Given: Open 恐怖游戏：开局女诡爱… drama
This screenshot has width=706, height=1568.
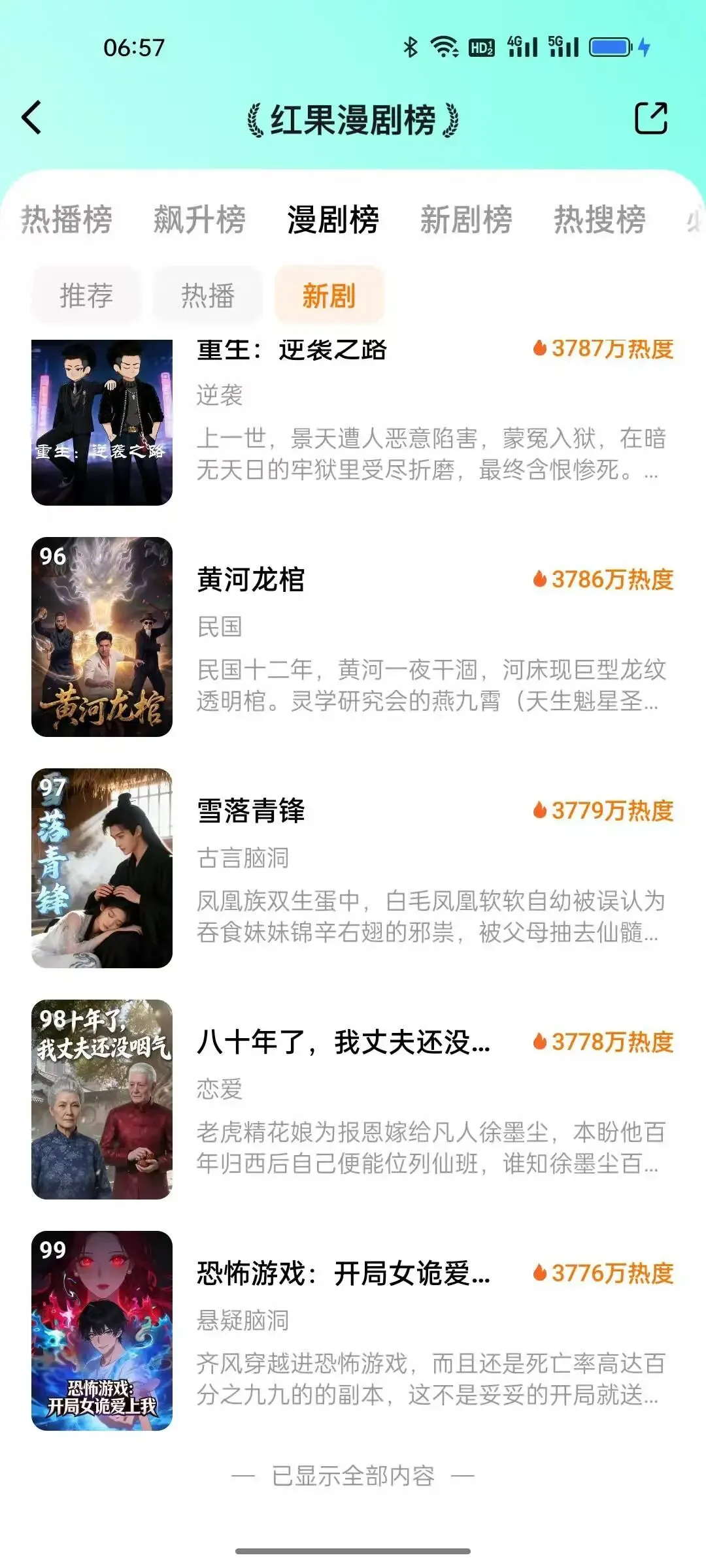Looking at the screenshot, I should 353,1331.
